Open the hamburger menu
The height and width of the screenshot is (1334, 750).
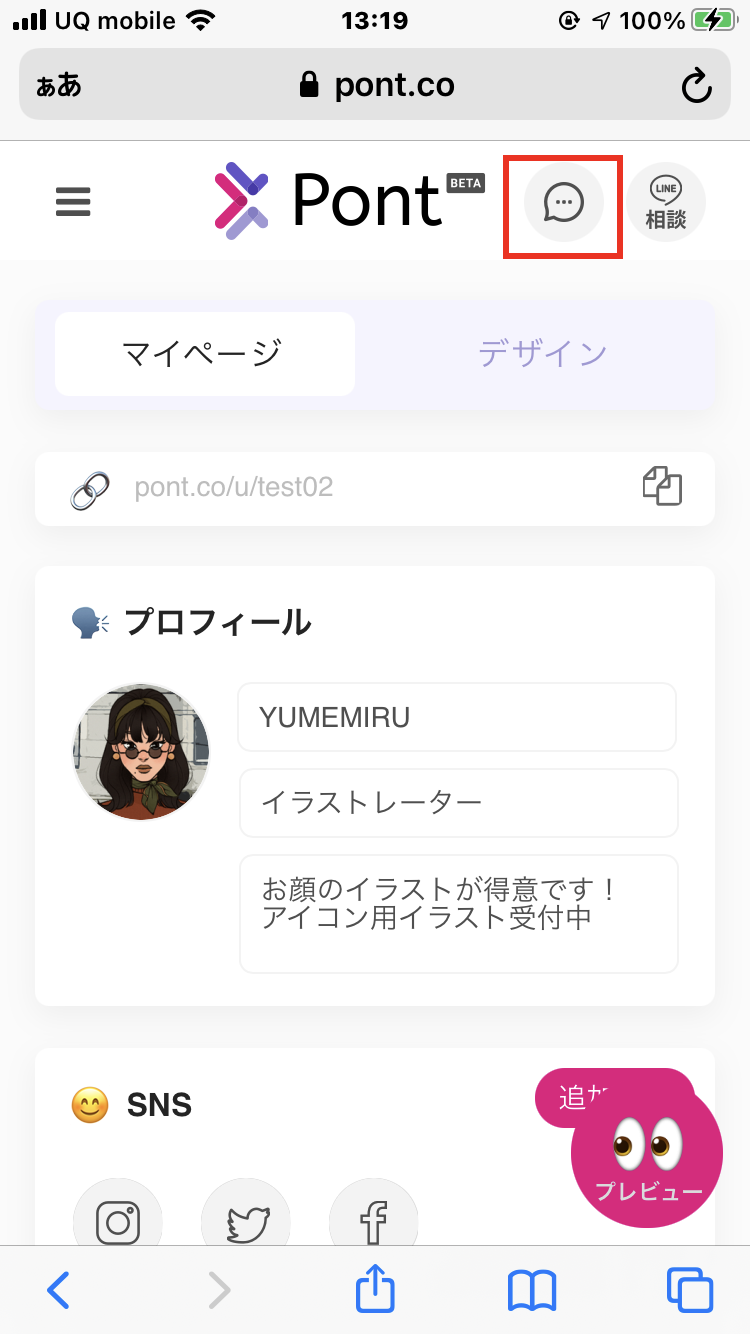73,203
